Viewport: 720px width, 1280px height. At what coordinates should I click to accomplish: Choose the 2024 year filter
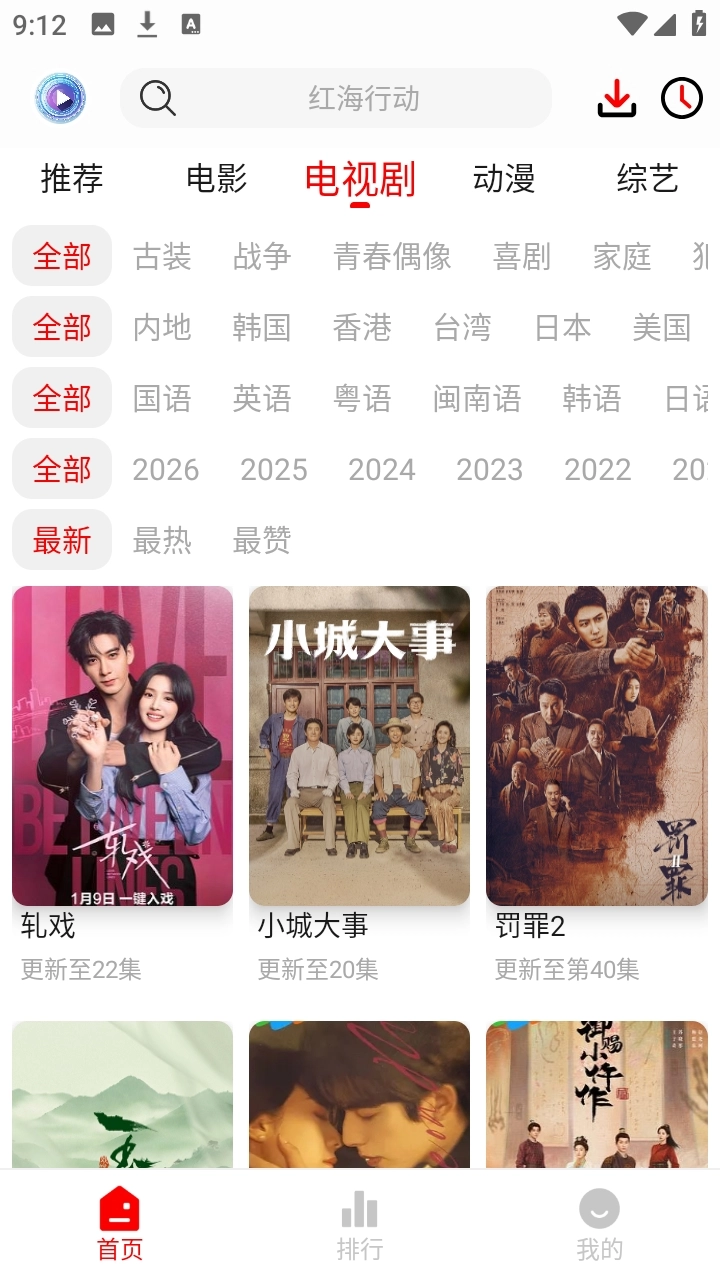coord(382,469)
